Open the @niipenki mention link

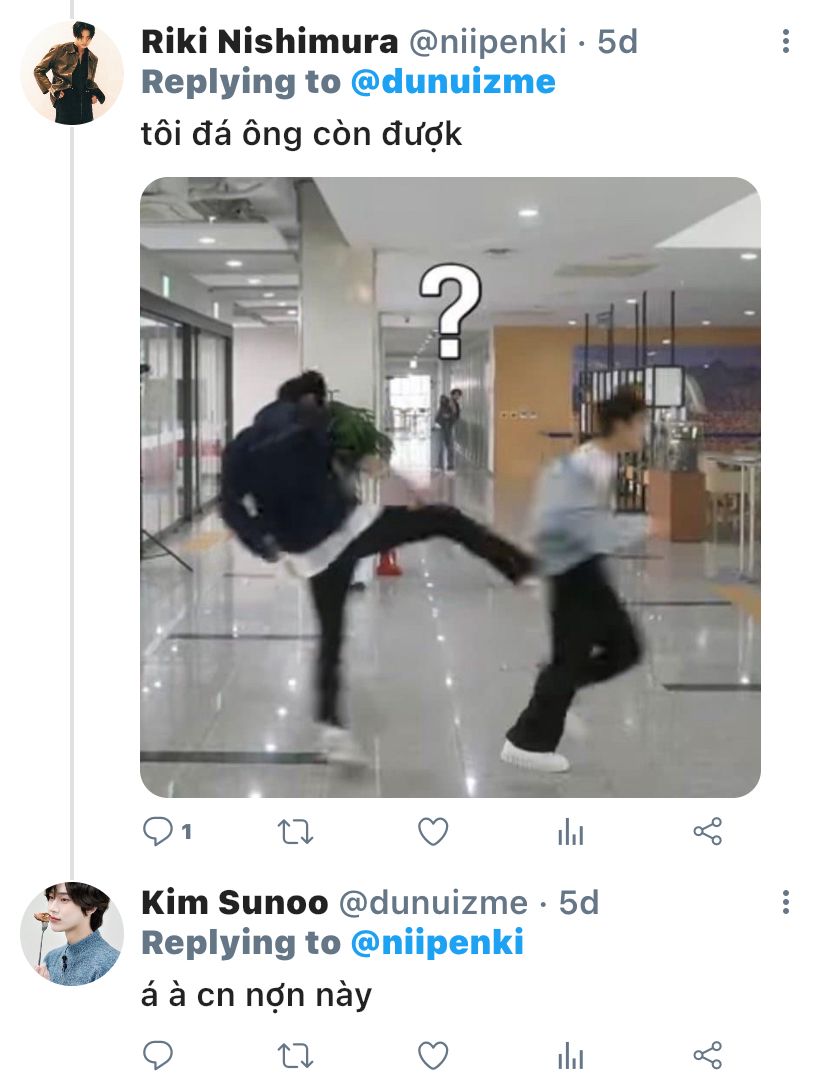tap(437, 943)
